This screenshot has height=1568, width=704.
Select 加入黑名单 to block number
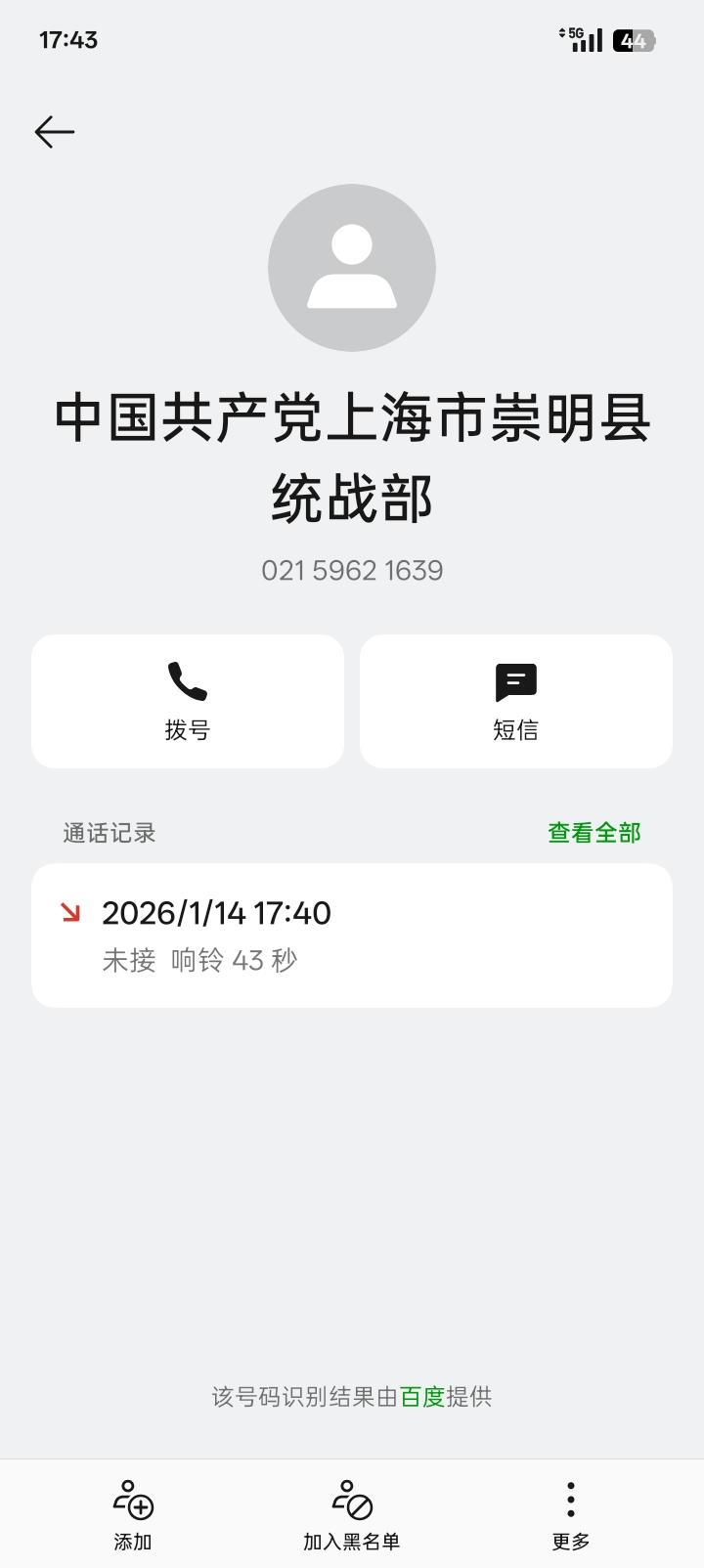pyautogui.click(x=352, y=1514)
